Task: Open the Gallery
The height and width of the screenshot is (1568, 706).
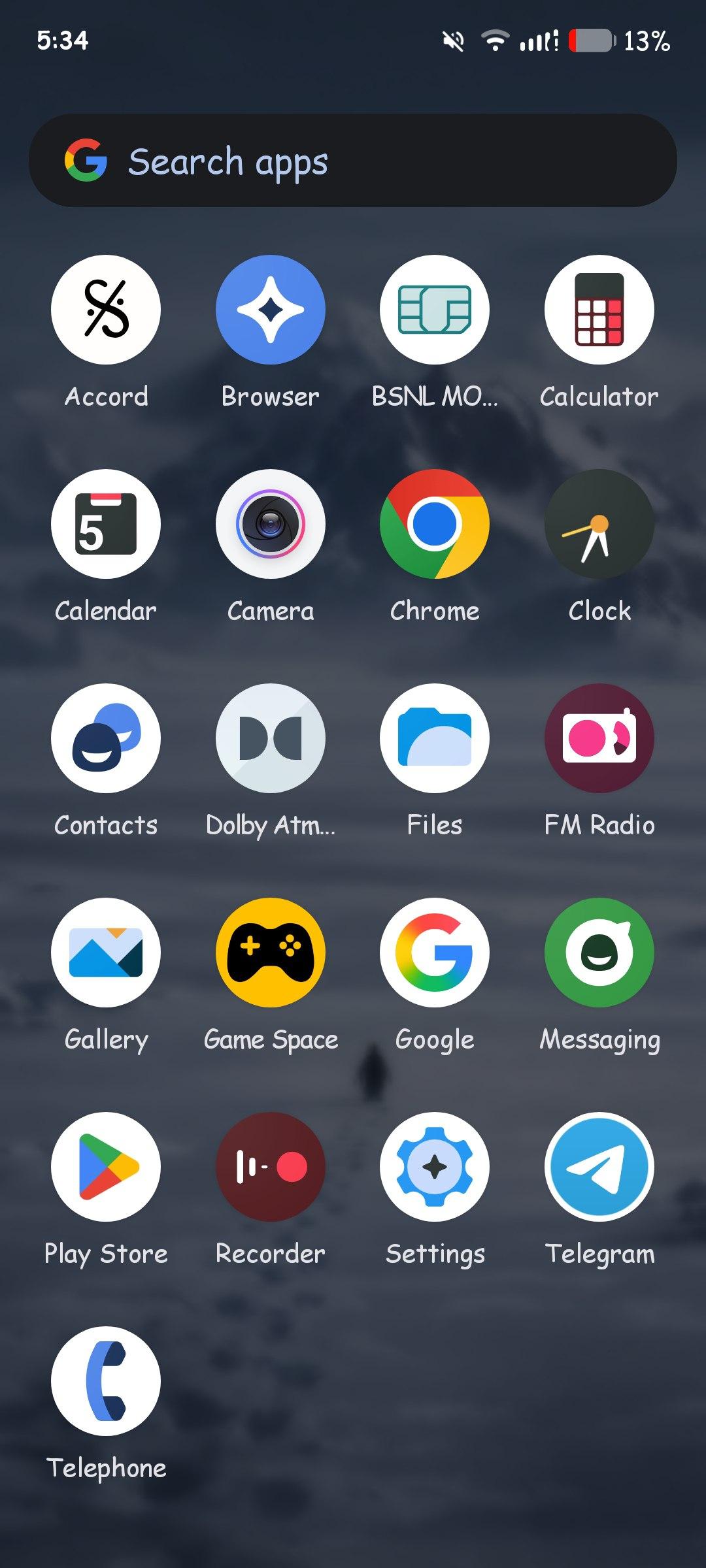Action: coord(106,953)
